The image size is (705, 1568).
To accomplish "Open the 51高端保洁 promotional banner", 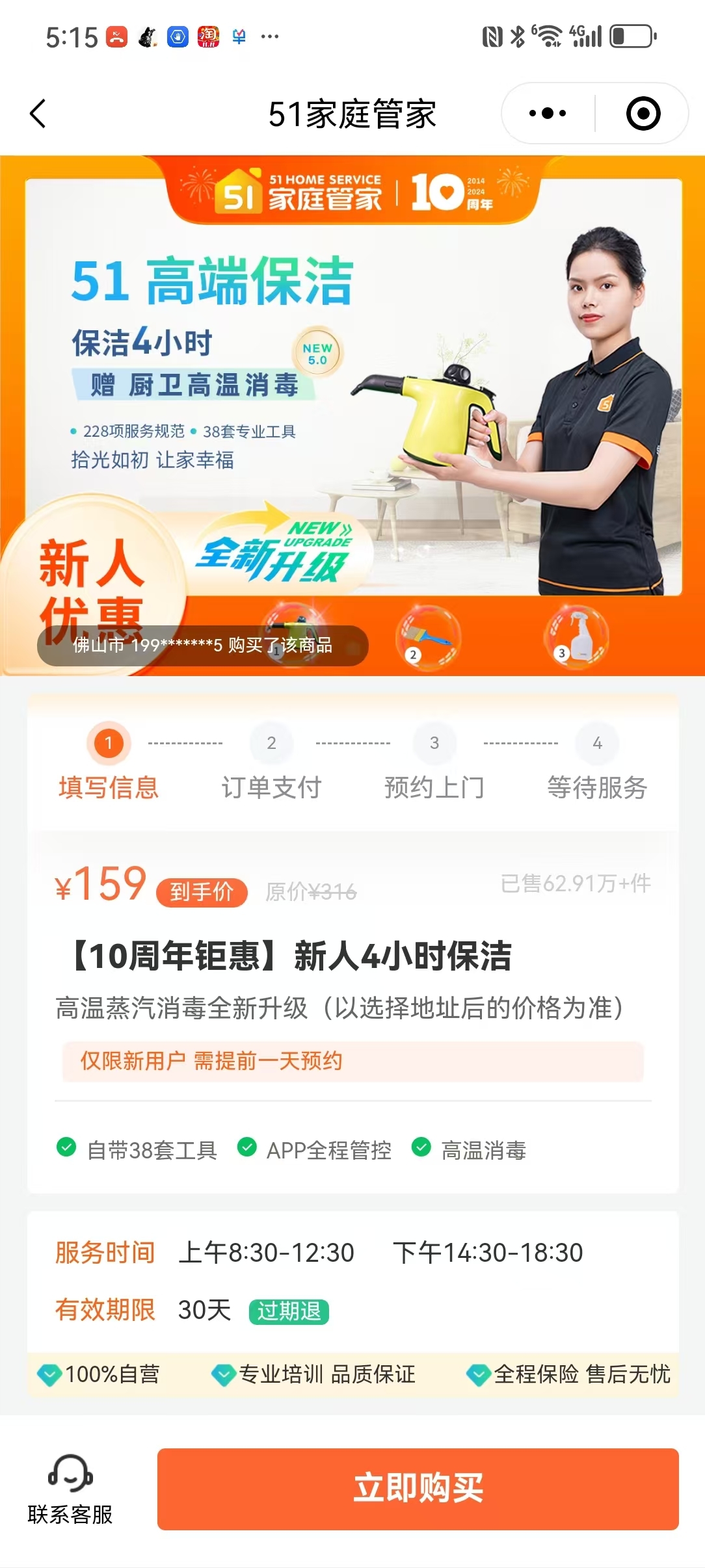I will coord(352,390).
